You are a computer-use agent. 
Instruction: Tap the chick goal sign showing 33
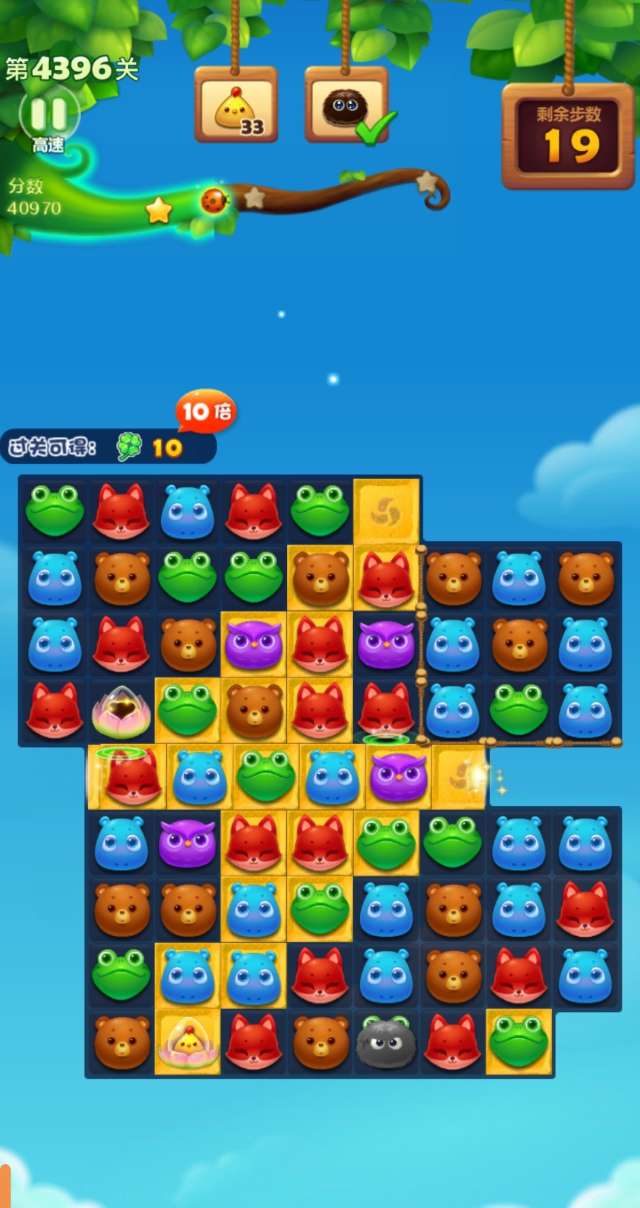236,106
